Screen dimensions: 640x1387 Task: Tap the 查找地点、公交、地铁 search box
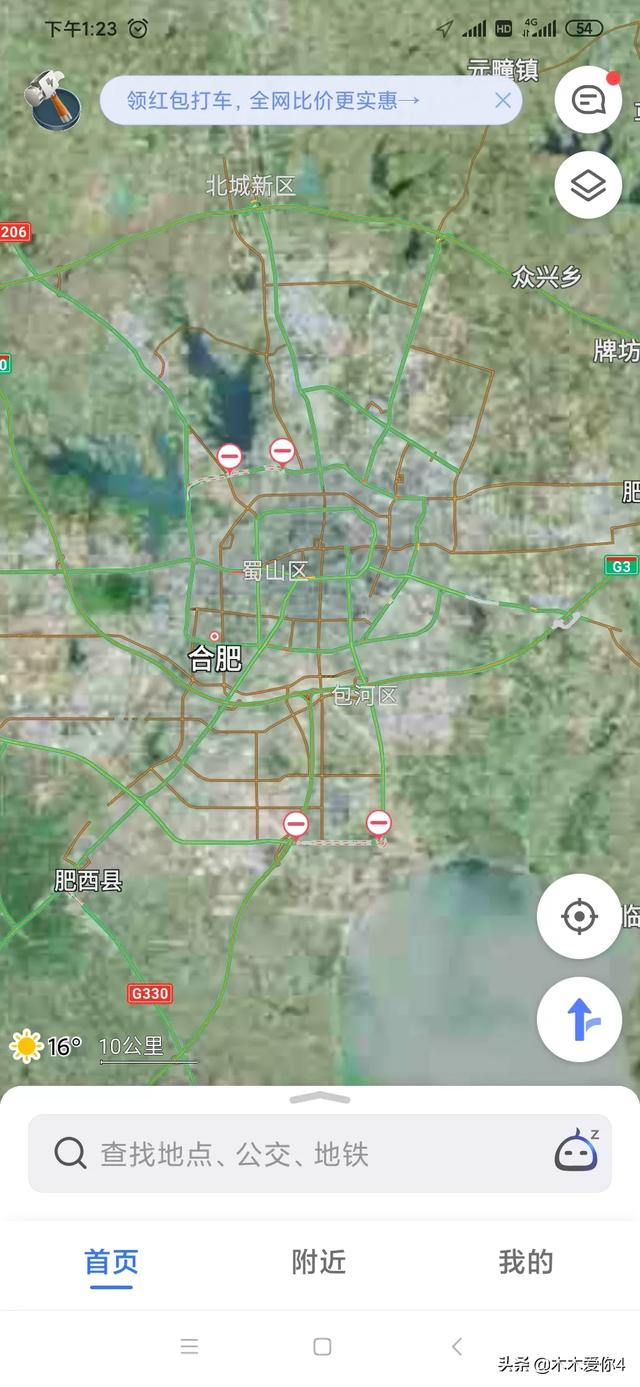[290, 1154]
